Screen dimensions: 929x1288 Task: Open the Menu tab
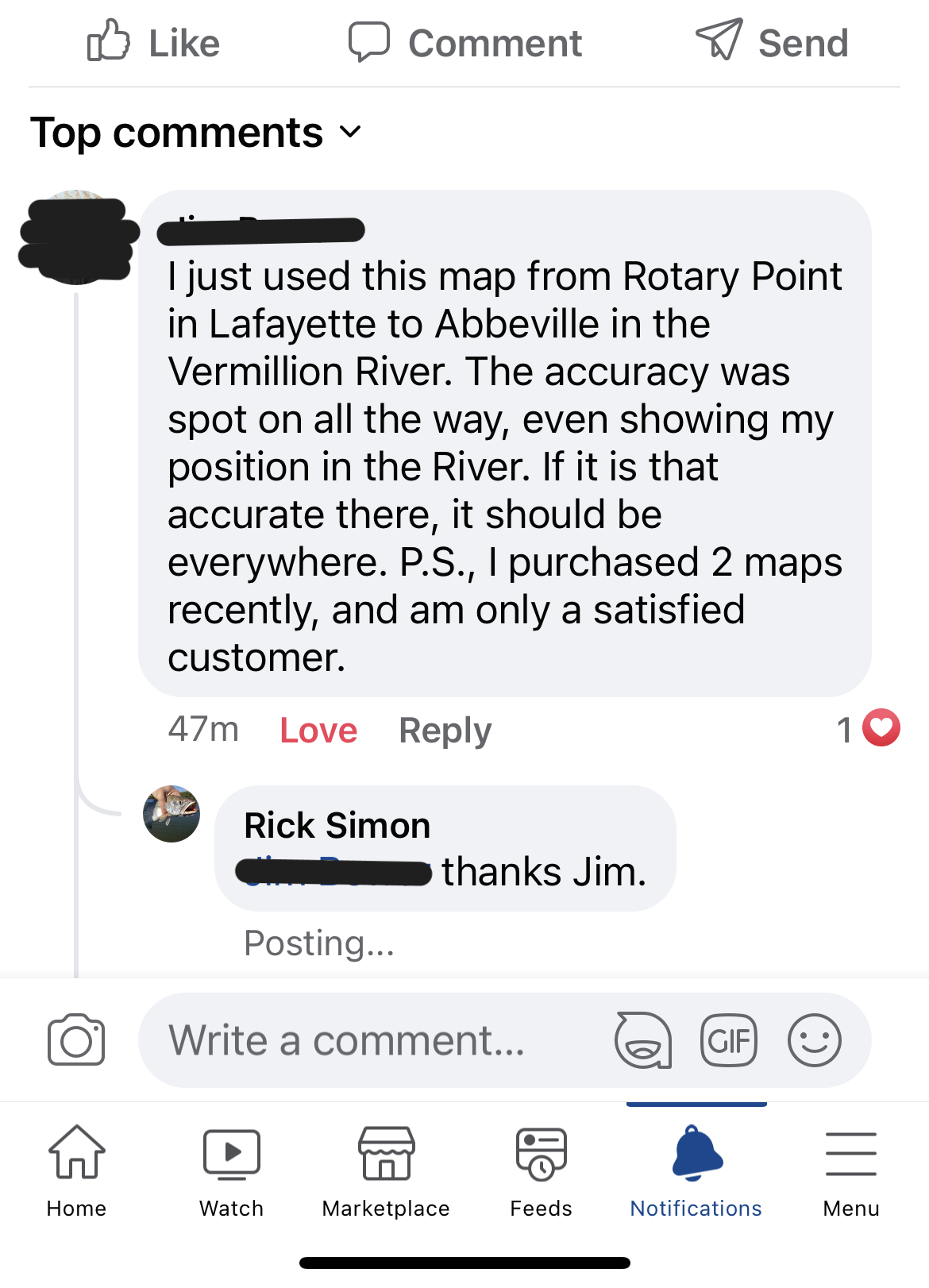[x=850, y=1170]
